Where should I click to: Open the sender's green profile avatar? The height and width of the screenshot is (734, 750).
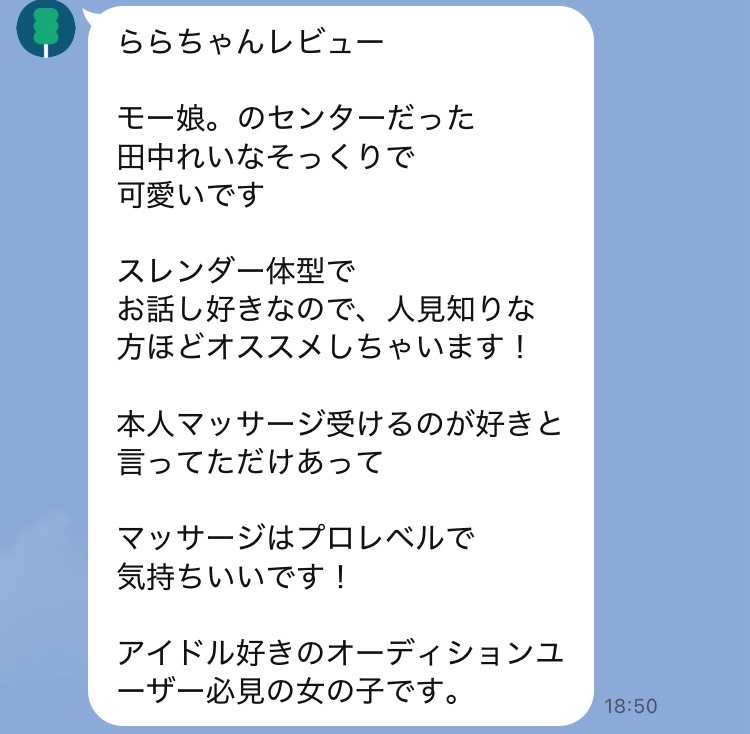point(45,27)
